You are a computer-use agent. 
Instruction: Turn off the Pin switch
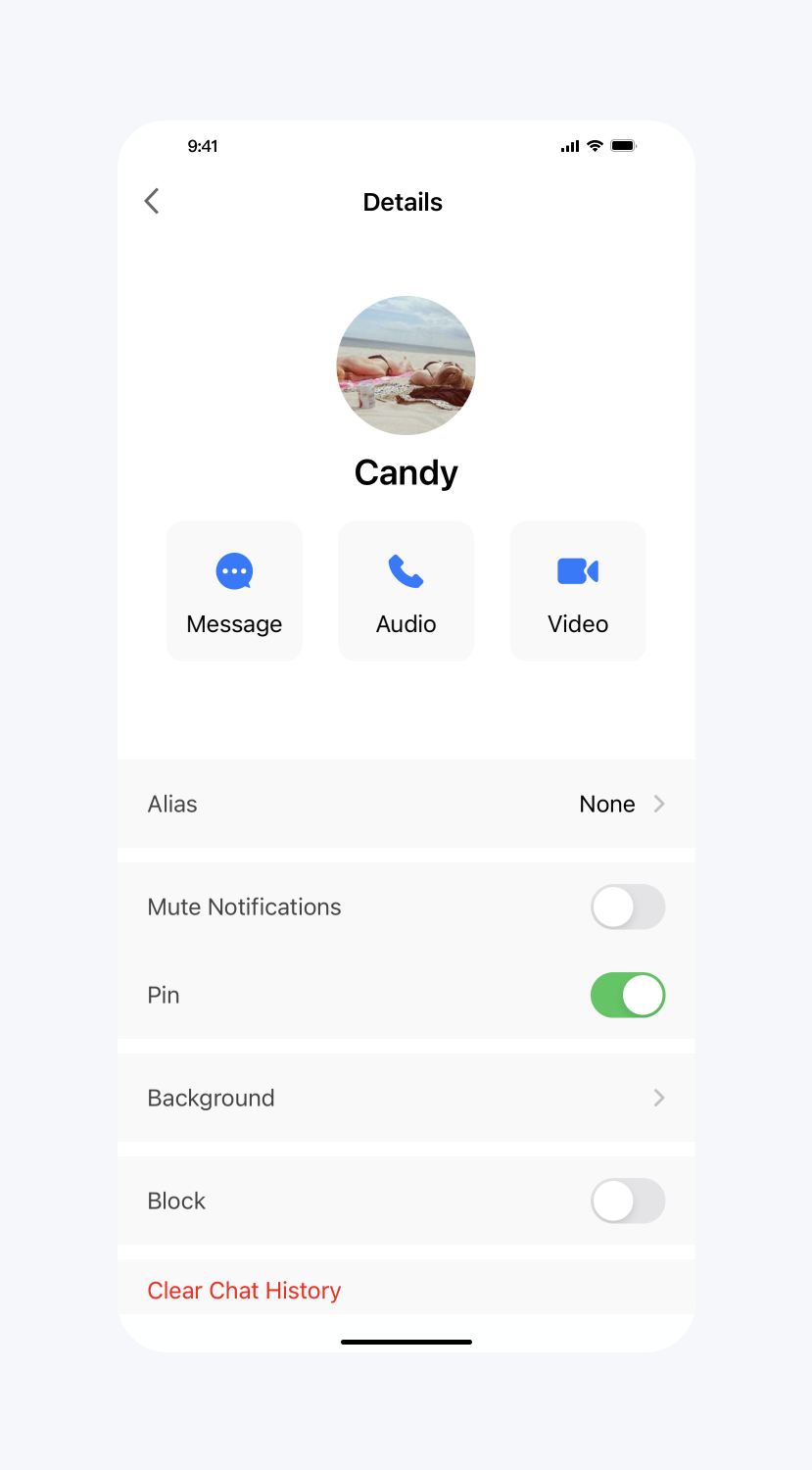coord(627,996)
